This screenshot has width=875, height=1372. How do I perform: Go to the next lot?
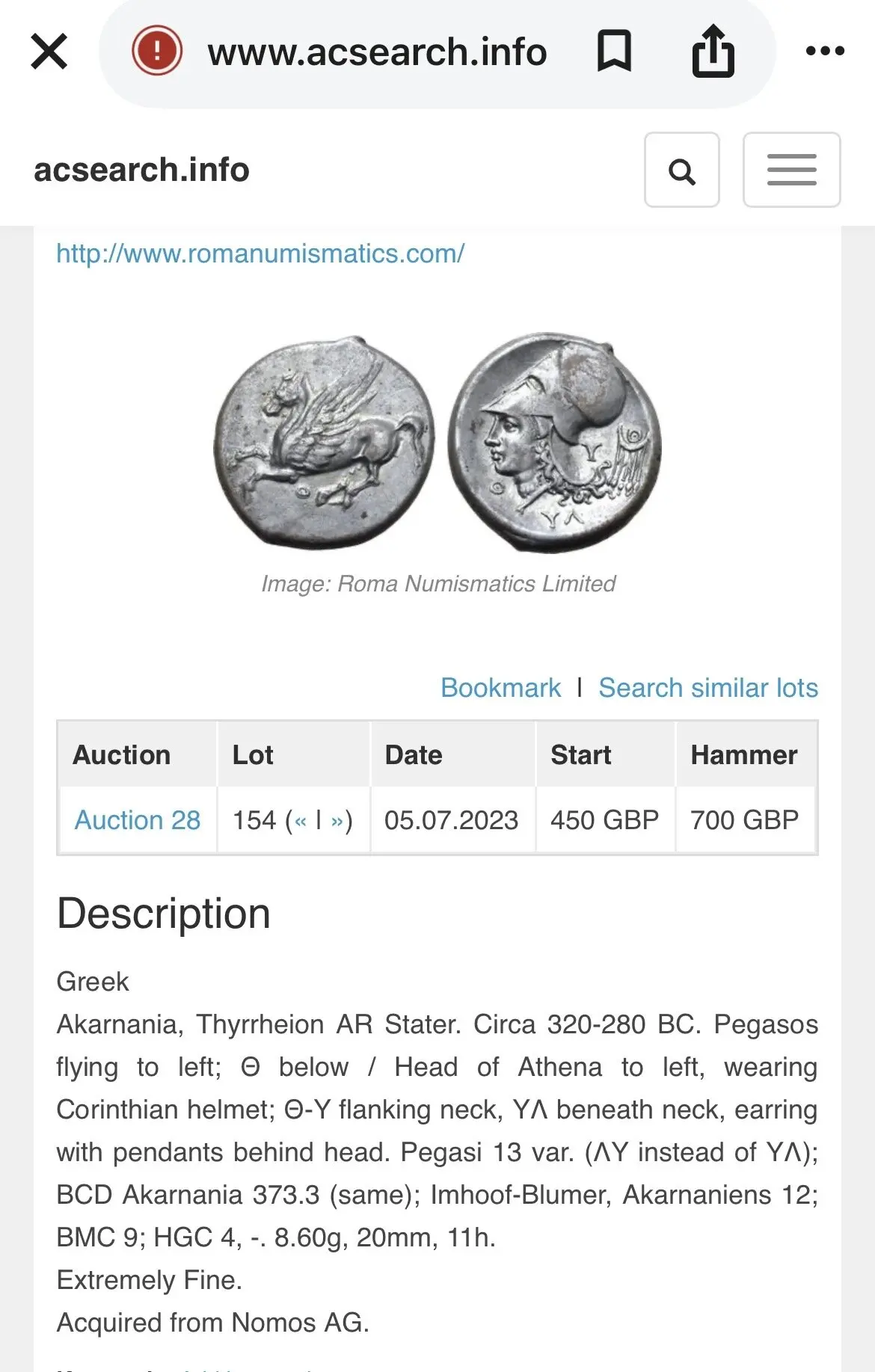click(337, 821)
